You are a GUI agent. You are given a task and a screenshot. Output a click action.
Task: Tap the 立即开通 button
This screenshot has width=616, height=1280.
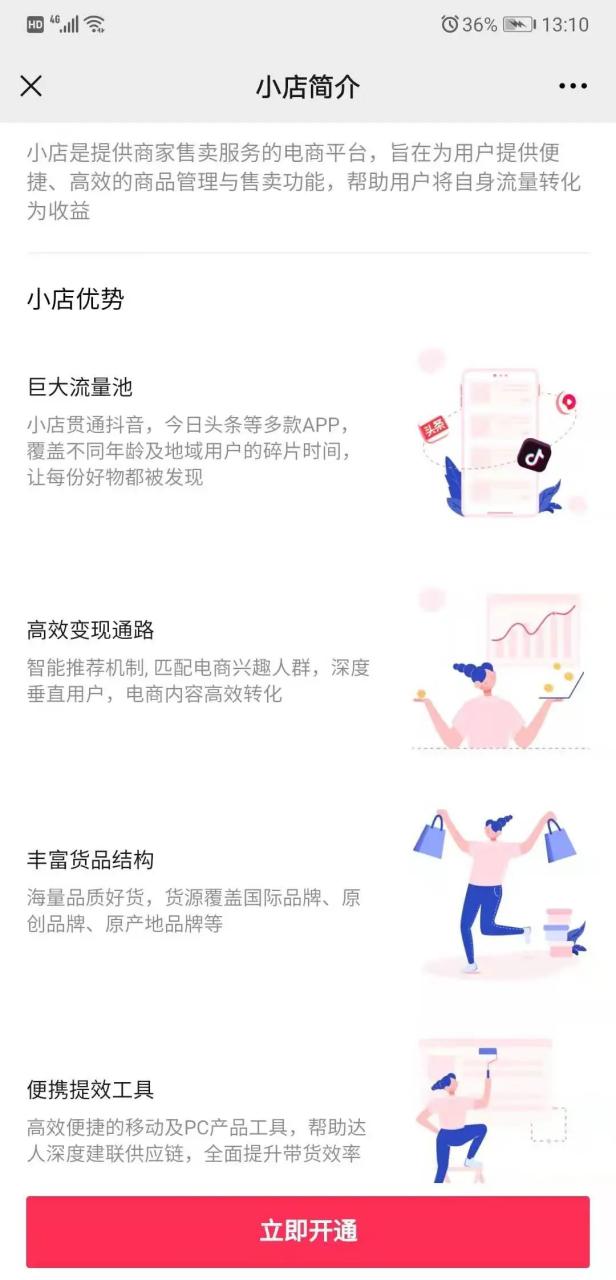pyautogui.click(x=308, y=1231)
